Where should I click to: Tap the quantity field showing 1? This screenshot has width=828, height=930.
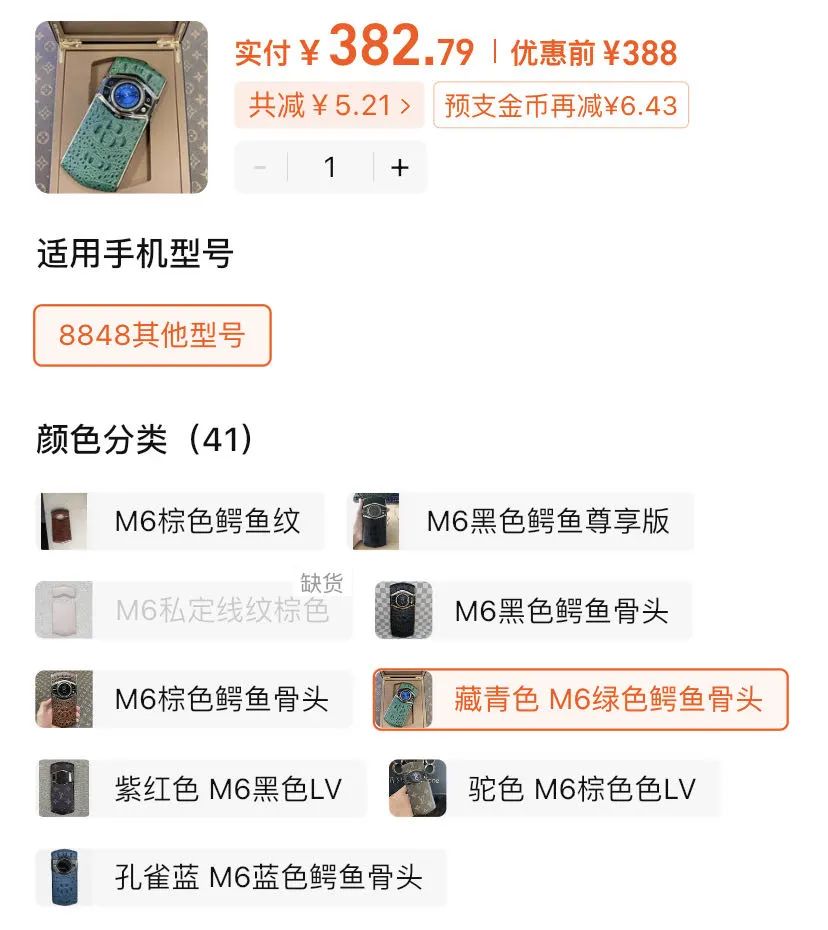(330, 167)
